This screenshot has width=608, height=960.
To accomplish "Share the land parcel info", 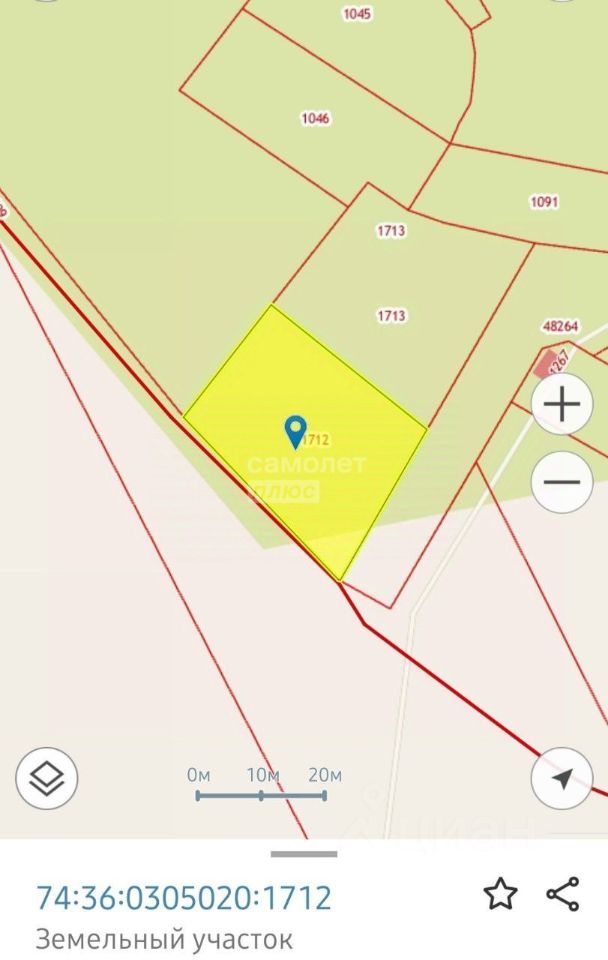I will coord(563,893).
